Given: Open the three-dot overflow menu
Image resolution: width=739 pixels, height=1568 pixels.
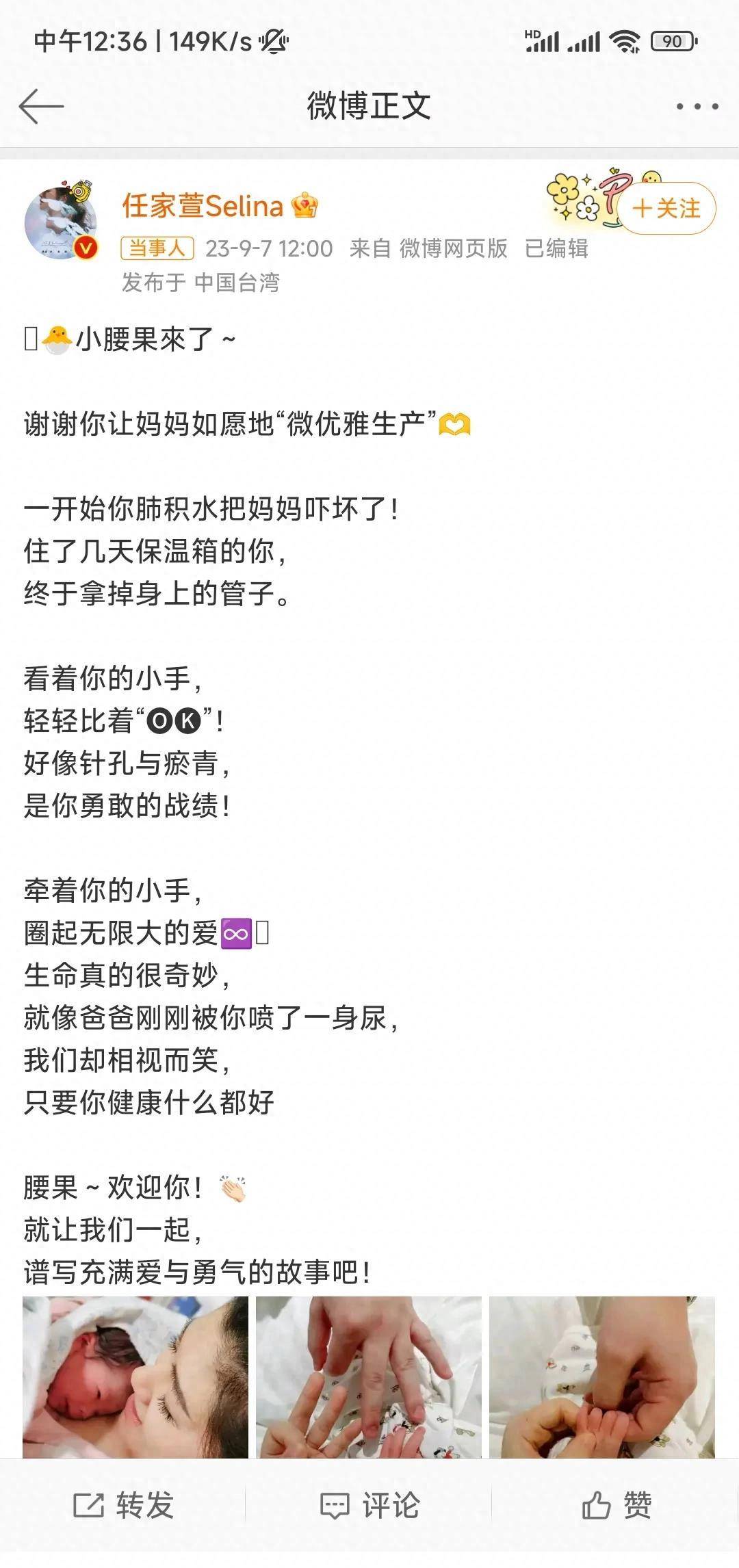Looking at the screenshot, I should click(697, 107).
